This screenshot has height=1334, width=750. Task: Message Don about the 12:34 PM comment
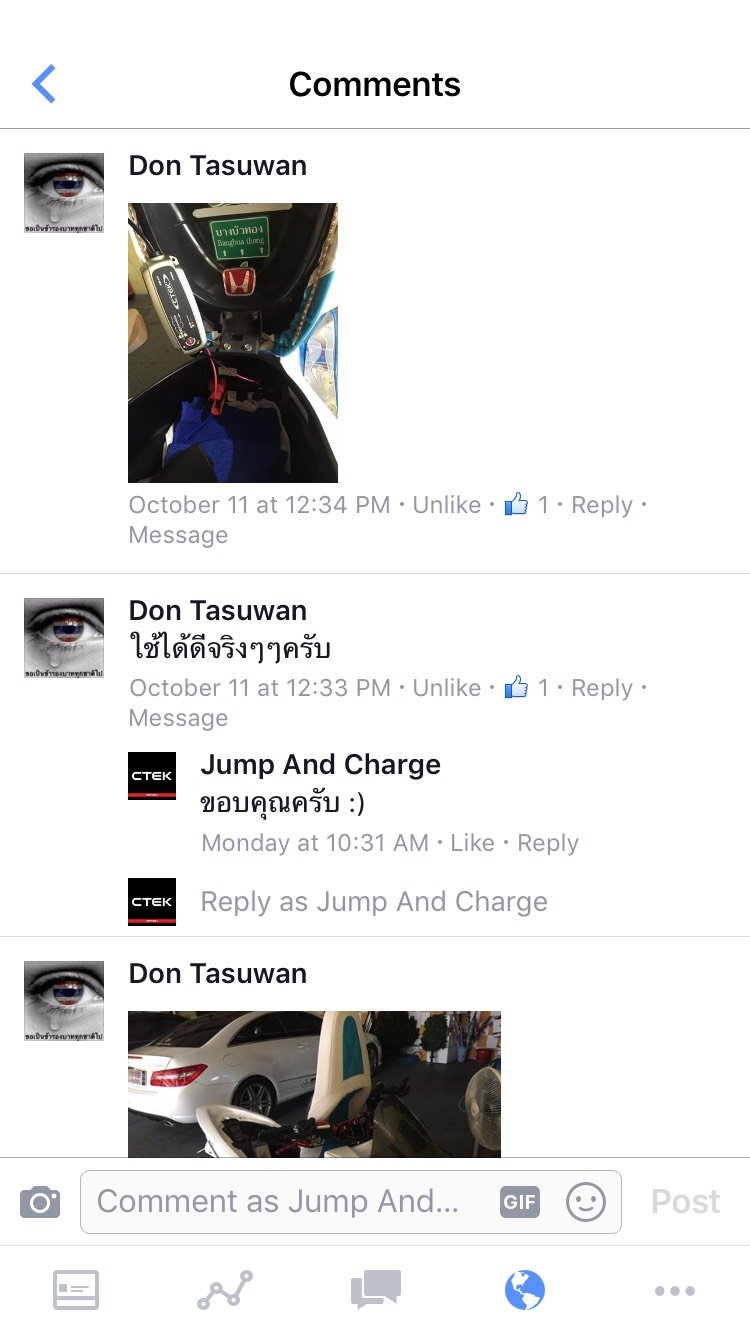pos(178,535)
